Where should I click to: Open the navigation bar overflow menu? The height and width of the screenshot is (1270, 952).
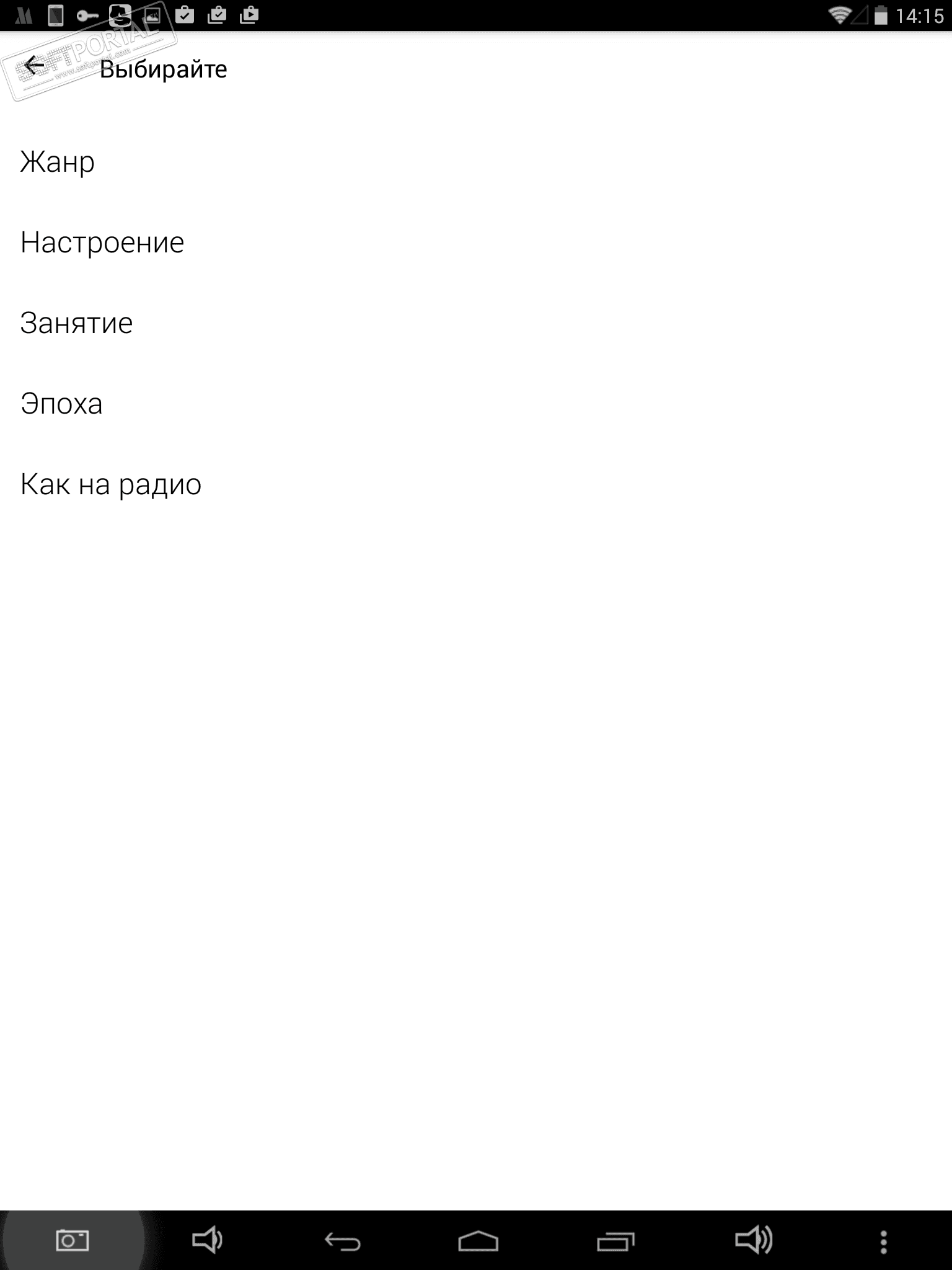click(884, 1242)
